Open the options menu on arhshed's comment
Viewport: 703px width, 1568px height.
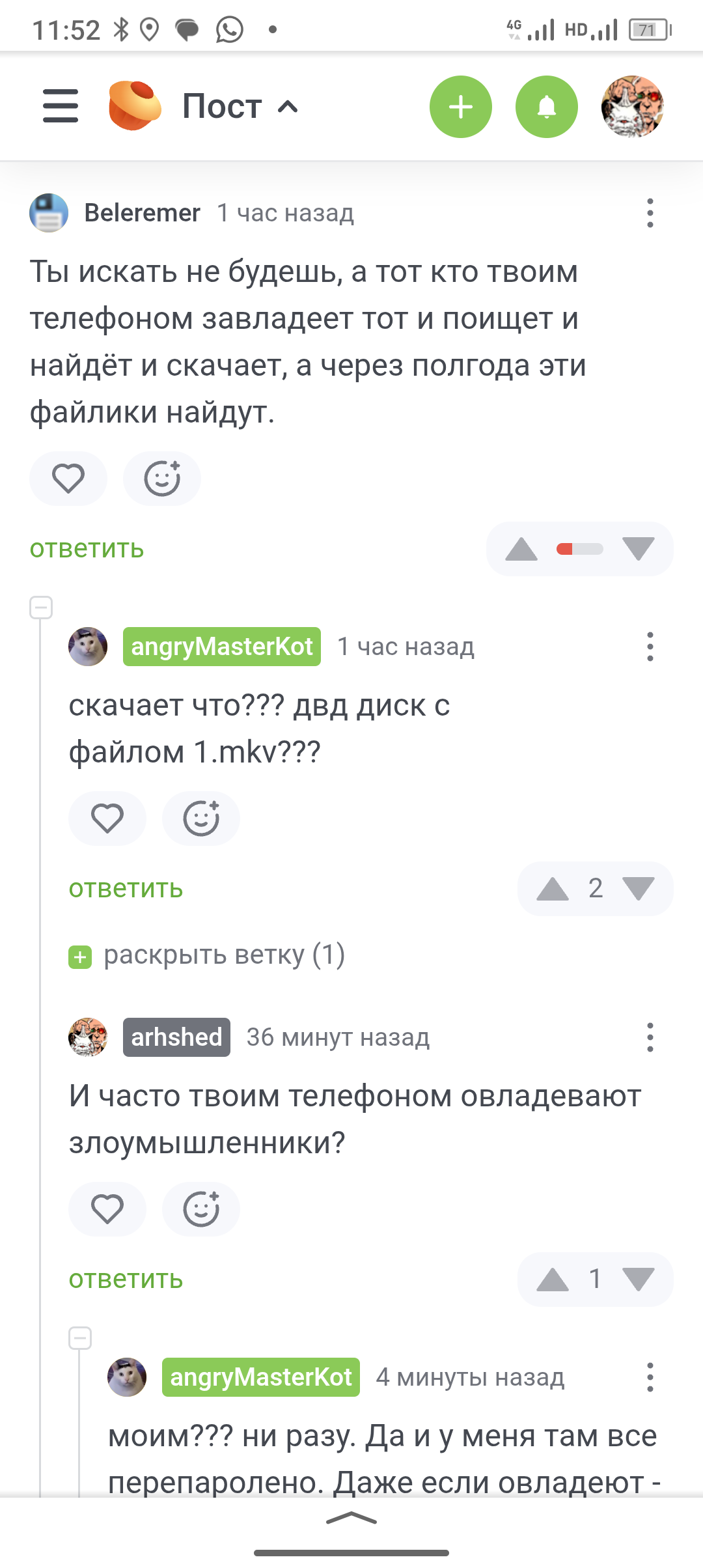650,1037
